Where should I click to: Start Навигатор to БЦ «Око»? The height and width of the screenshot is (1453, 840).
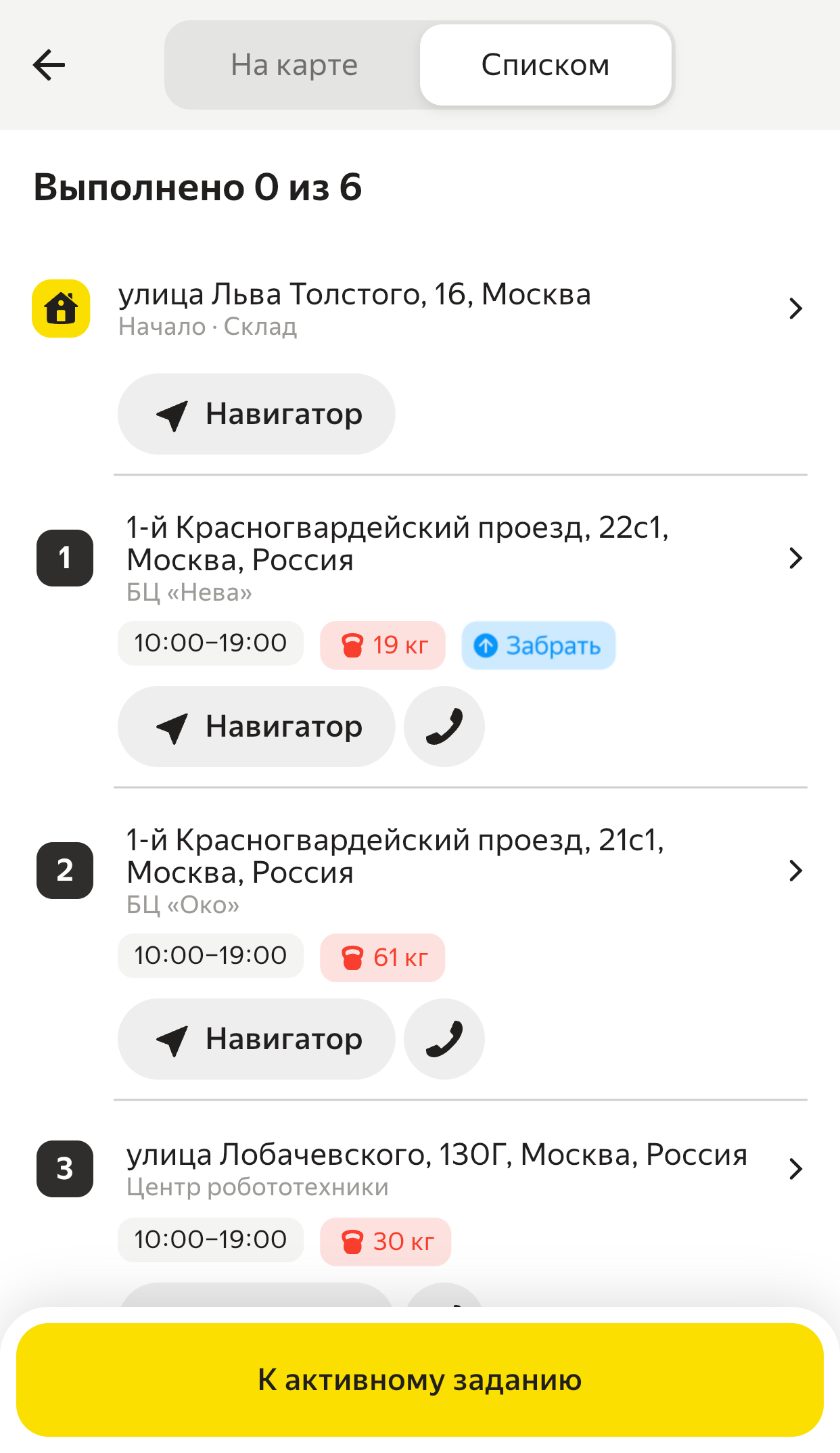point(256,1039)
